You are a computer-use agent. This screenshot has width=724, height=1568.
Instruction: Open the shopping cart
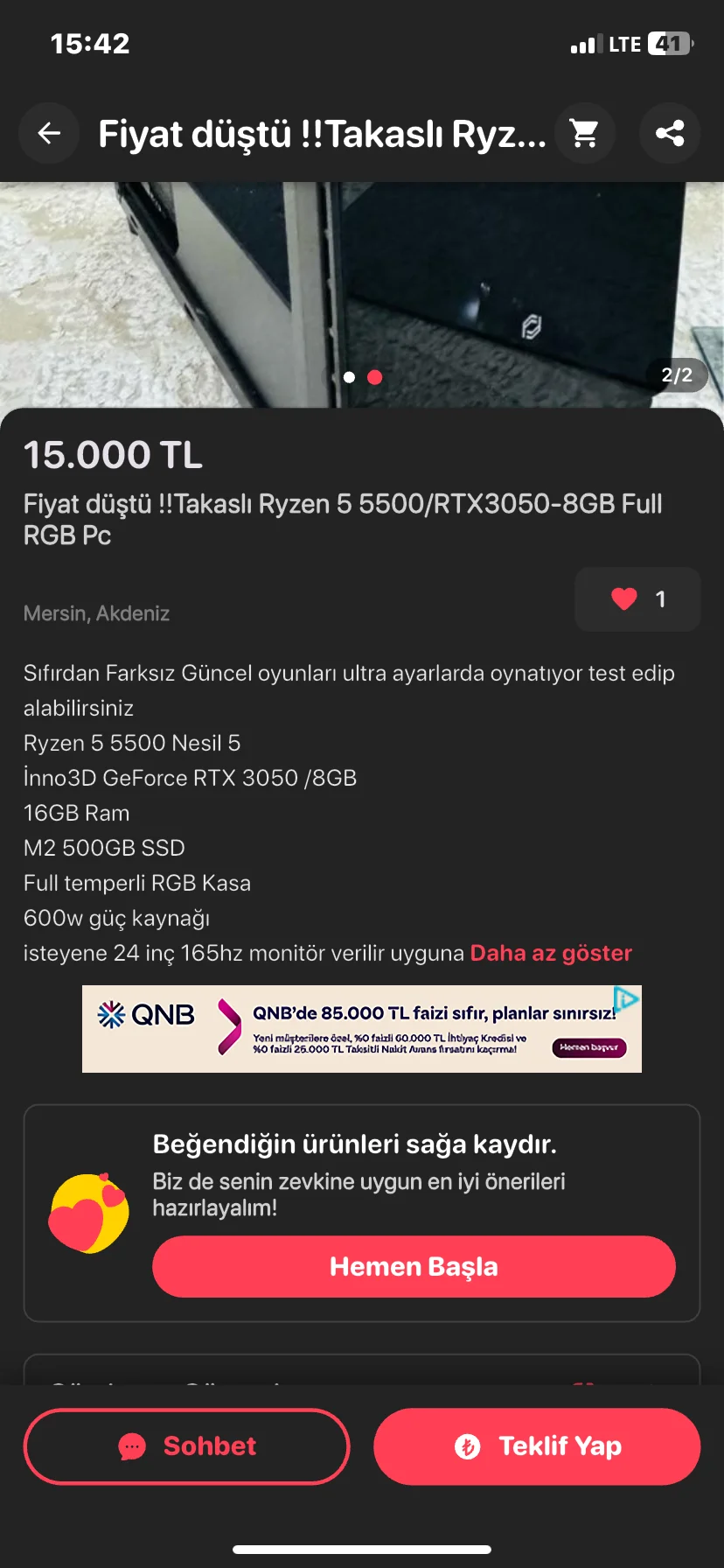tap(584, 133)
